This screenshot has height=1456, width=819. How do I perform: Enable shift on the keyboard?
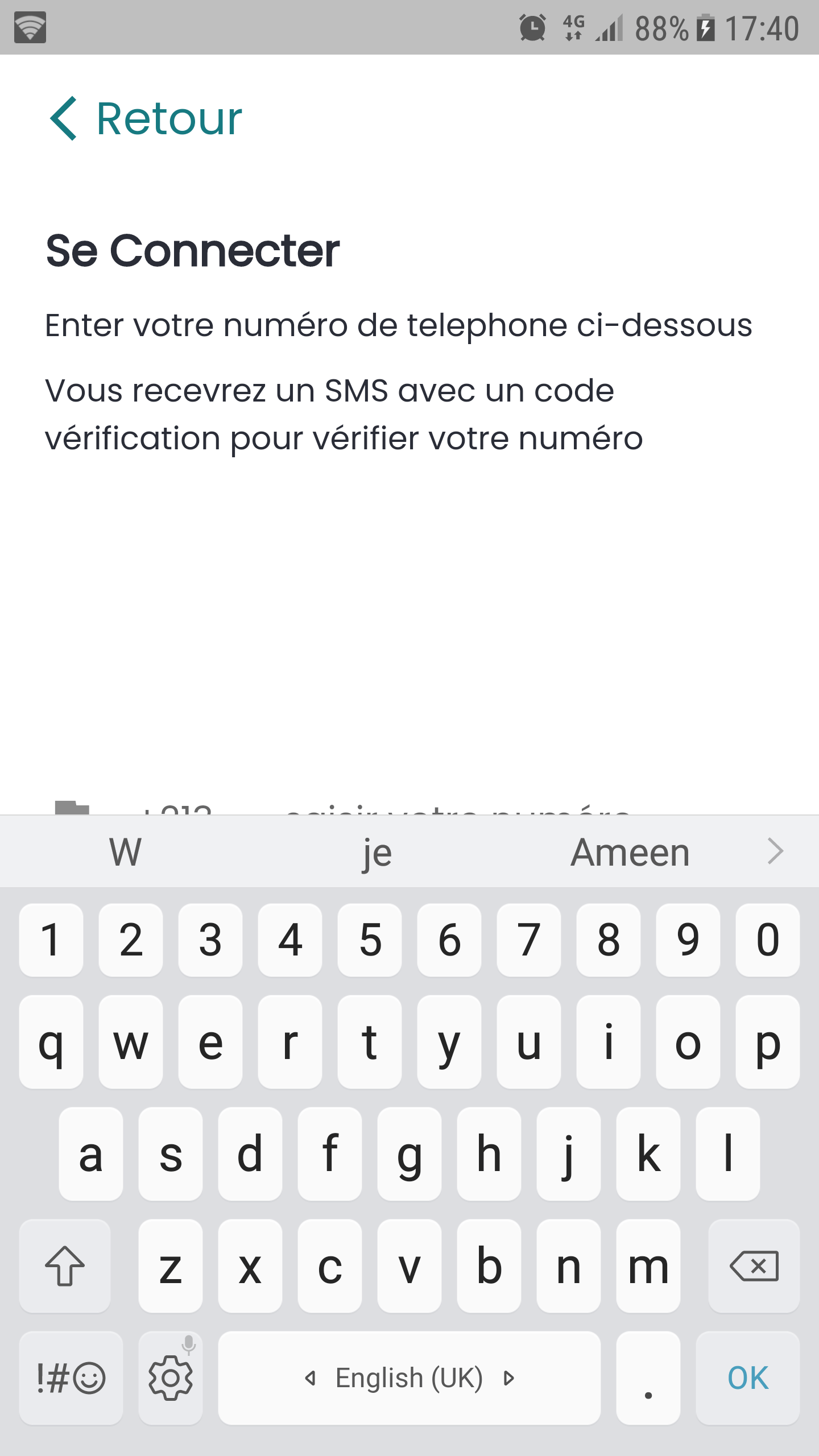click(x=65, y=1266)
